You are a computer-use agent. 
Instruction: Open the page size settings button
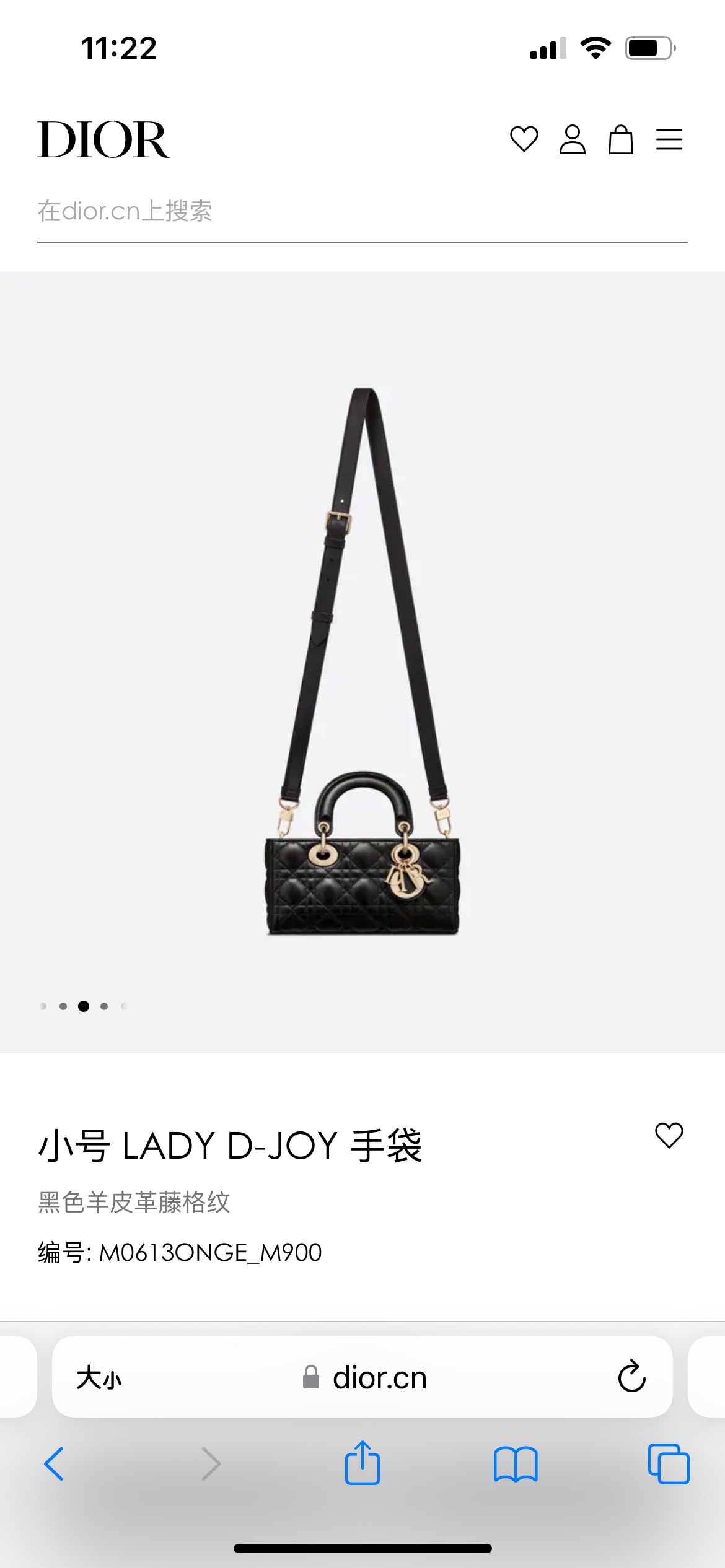click(99, 1378)
